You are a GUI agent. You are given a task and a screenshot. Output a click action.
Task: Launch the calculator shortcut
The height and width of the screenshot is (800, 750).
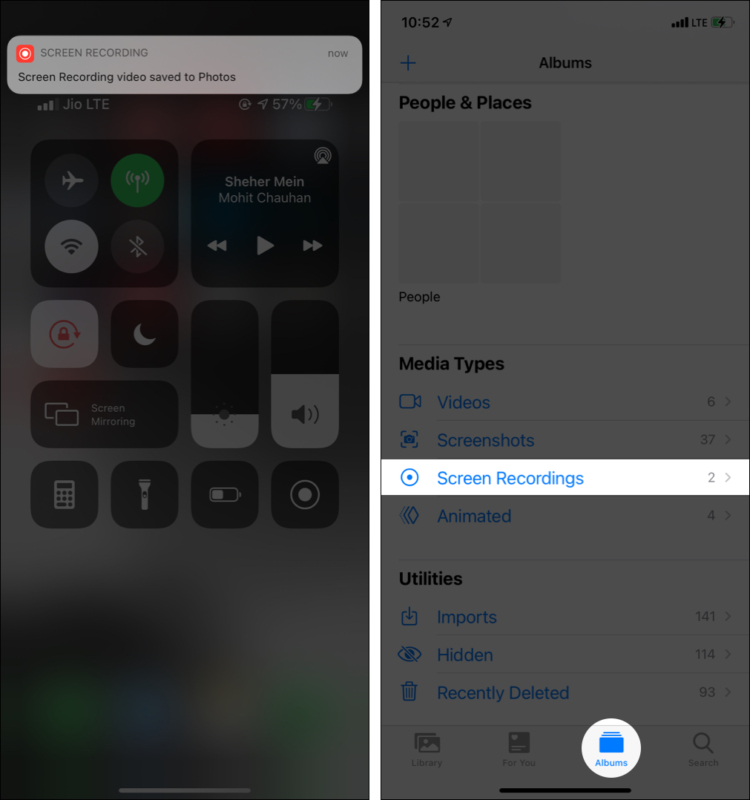point(64,494)
